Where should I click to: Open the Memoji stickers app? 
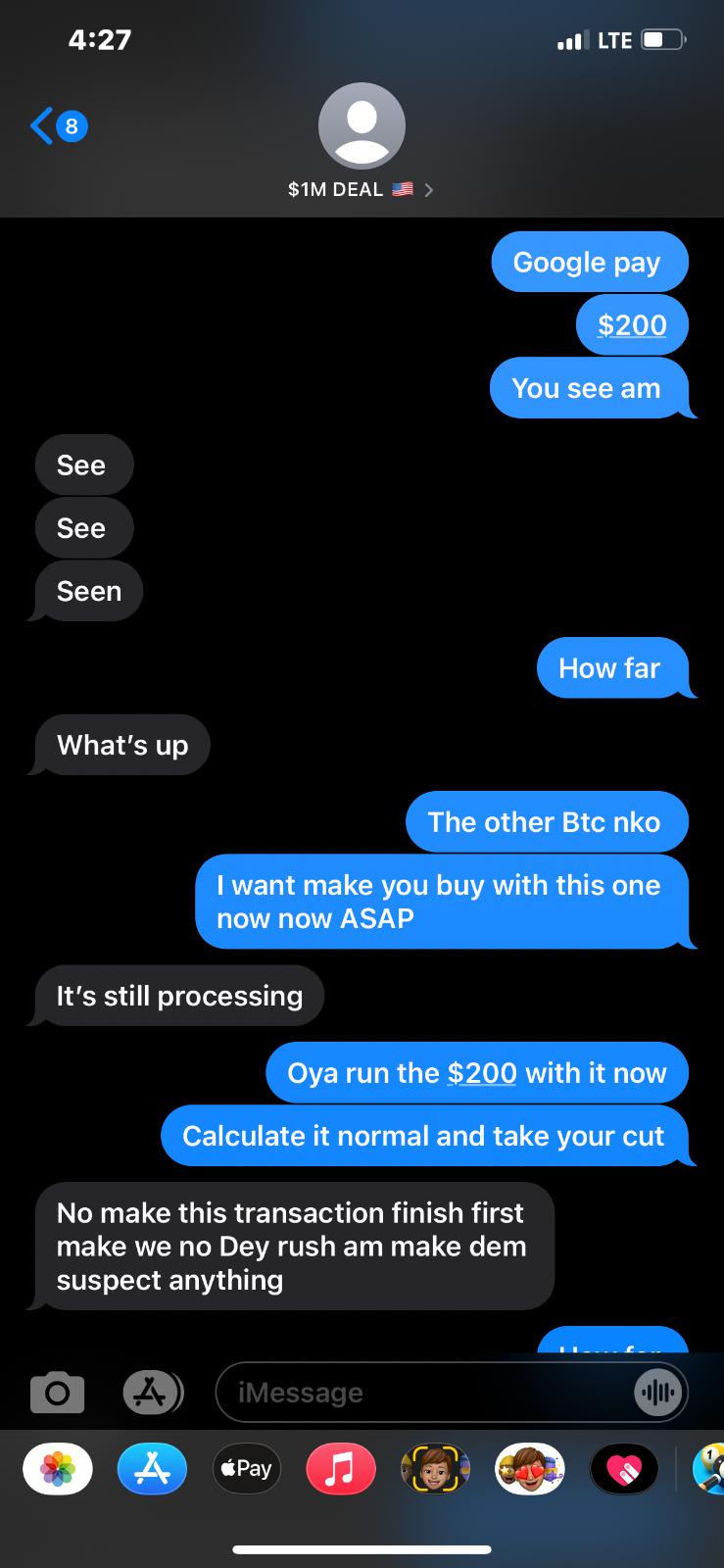pos(529,1468)
